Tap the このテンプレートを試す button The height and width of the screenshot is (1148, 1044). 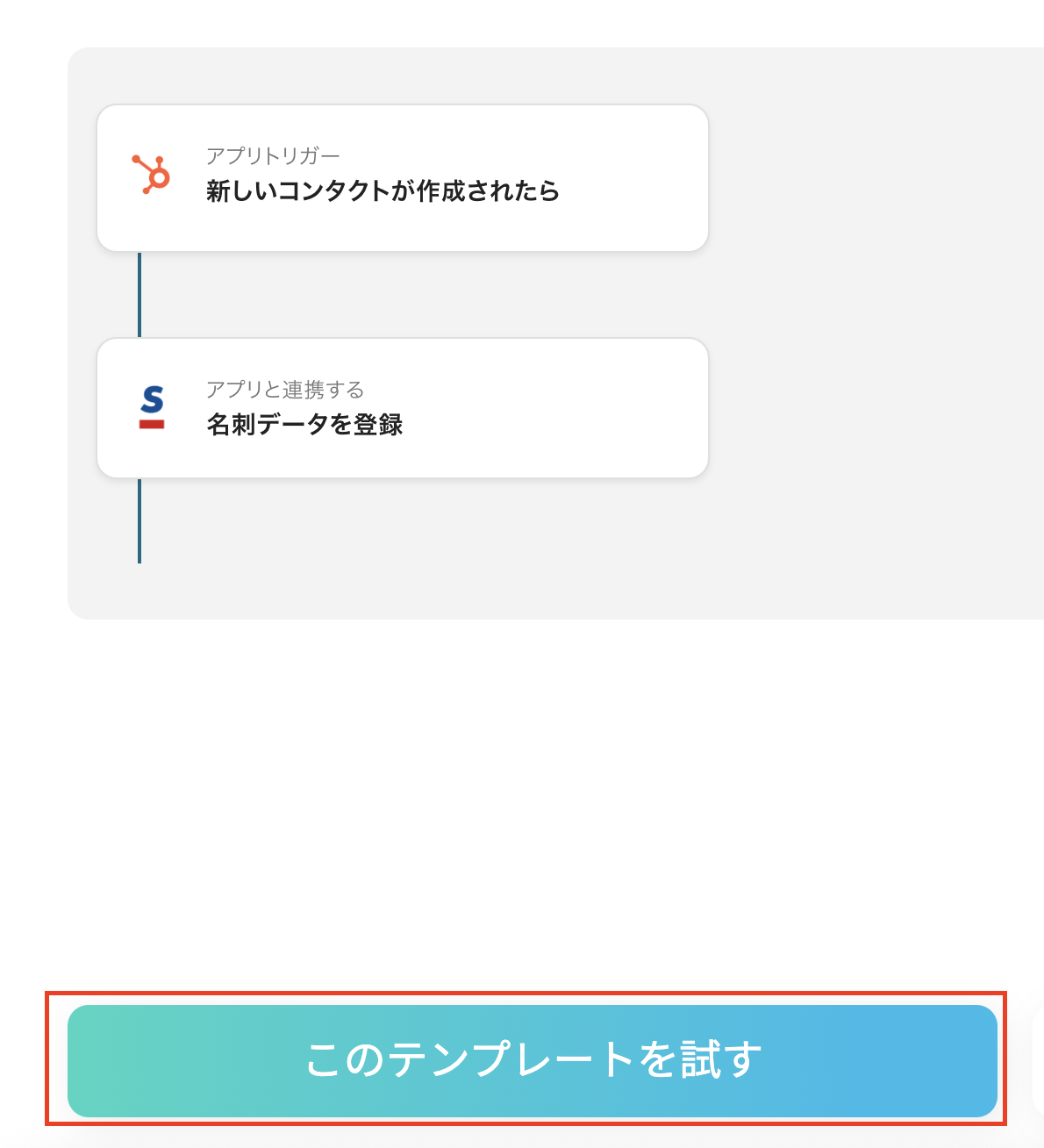click(x=533, y=1060)
